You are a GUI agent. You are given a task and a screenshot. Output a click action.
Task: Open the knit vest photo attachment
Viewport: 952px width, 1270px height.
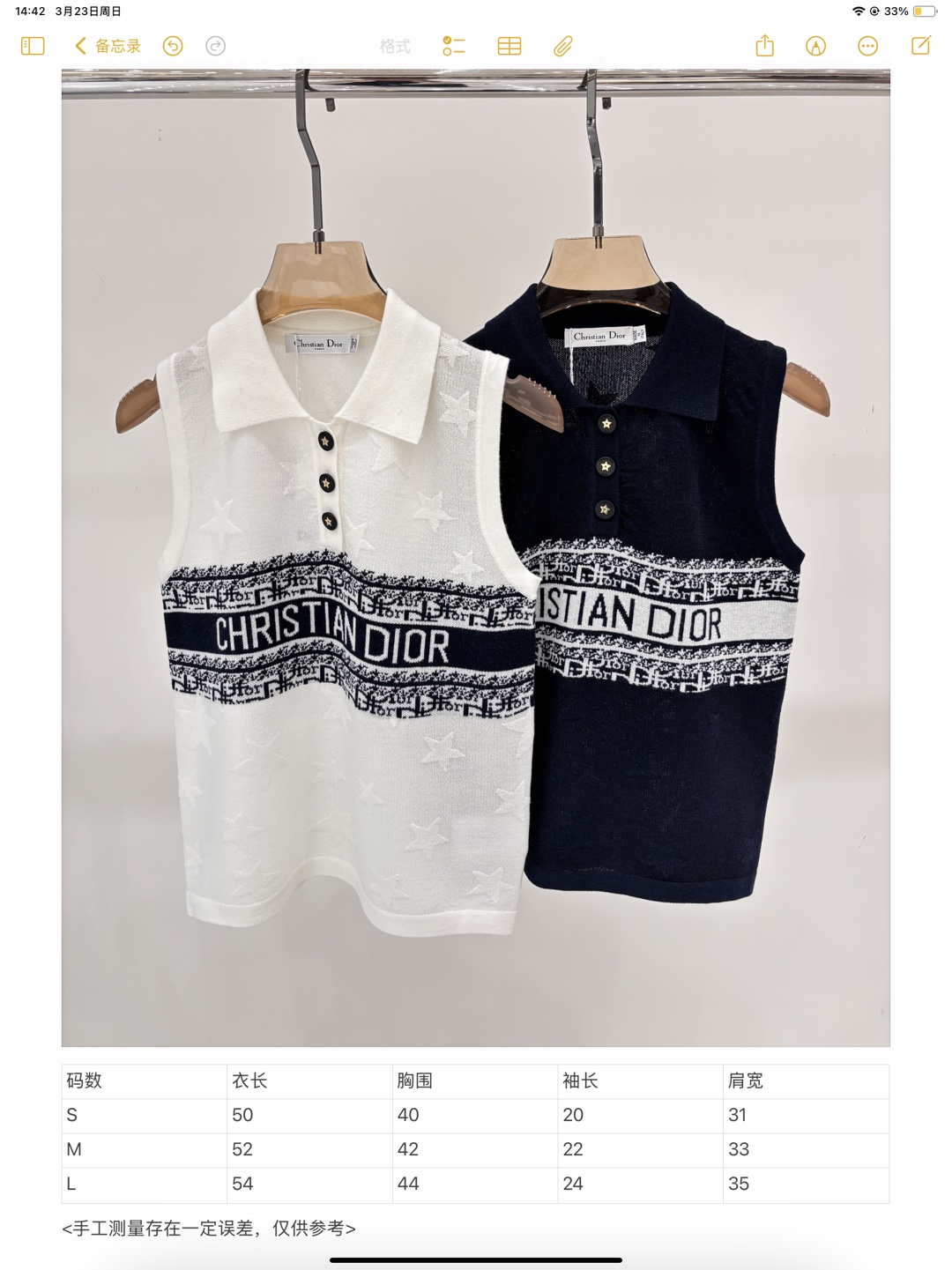pyautogui.click(x=476, y=558)
